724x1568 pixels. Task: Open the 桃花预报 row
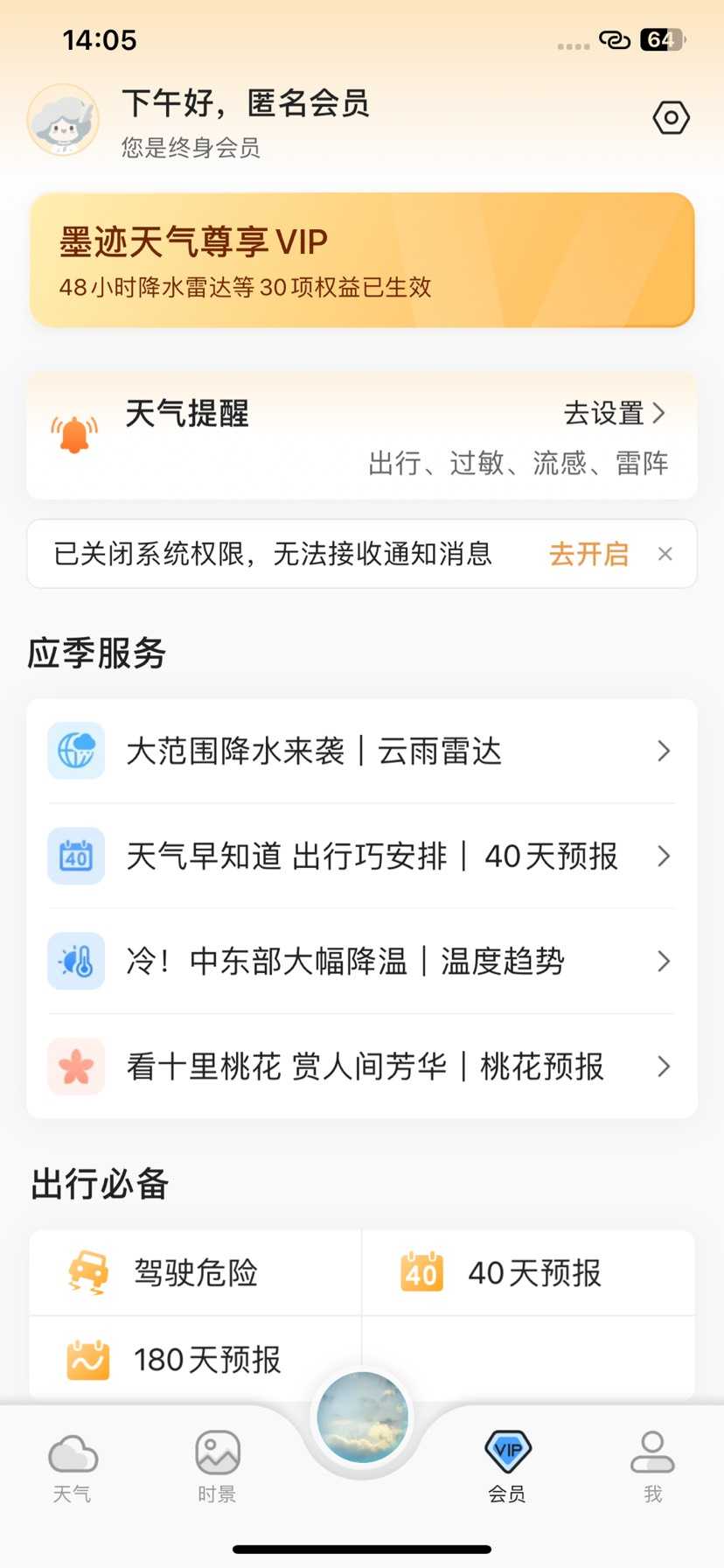pyautogui.click(x=362, y=1066)
